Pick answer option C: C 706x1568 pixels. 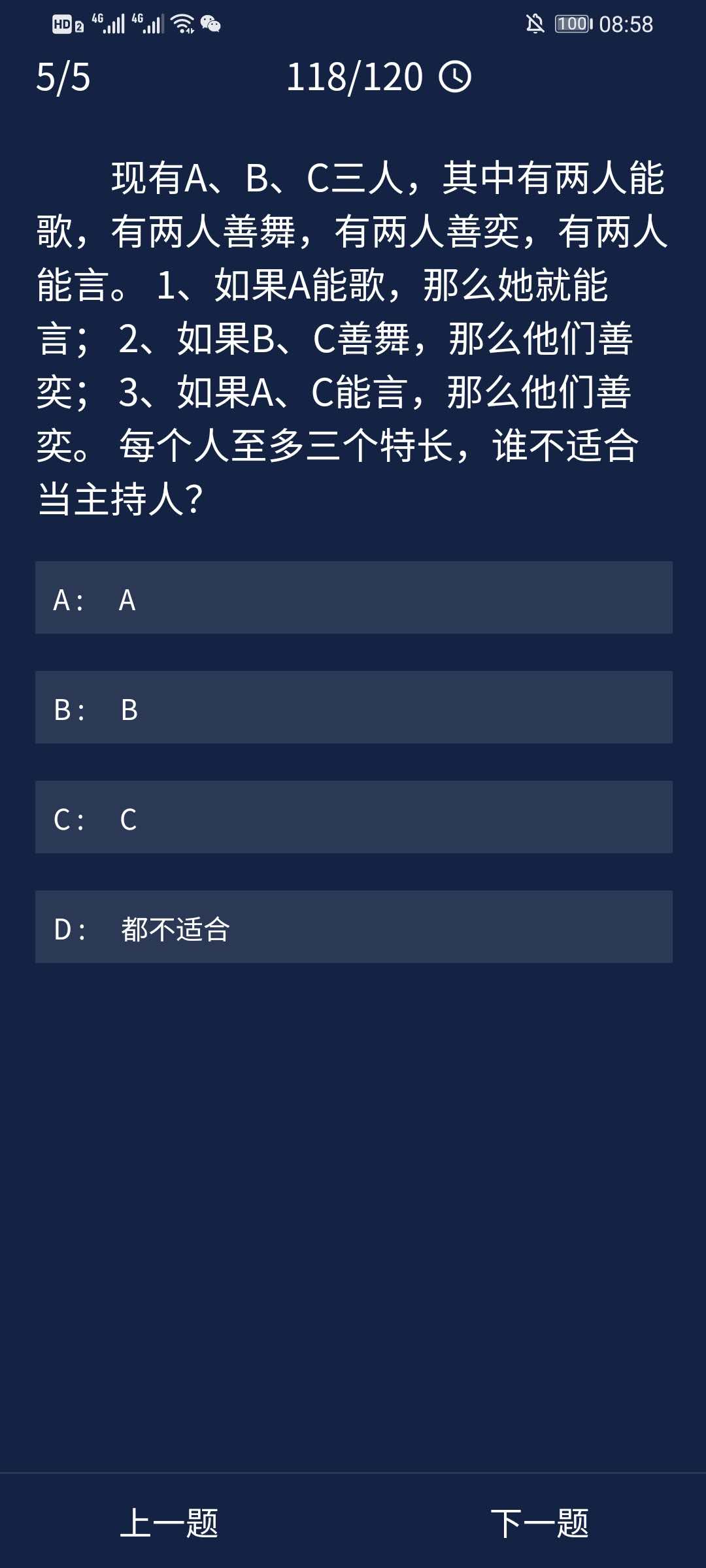tap(353, 817)
